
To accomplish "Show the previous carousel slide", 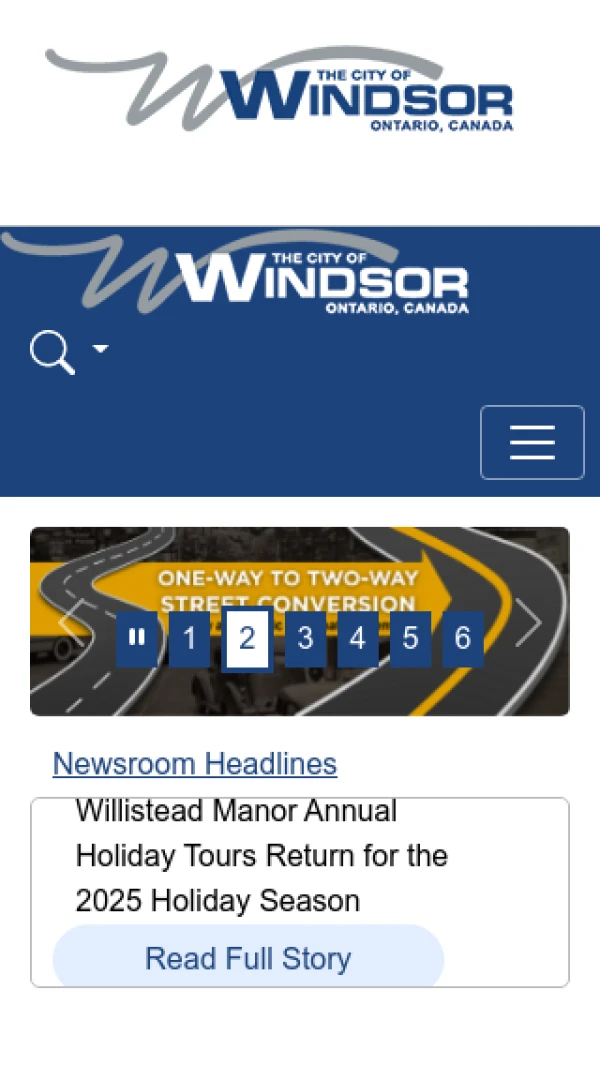I will pyautogui.click(x=70, y=622).
